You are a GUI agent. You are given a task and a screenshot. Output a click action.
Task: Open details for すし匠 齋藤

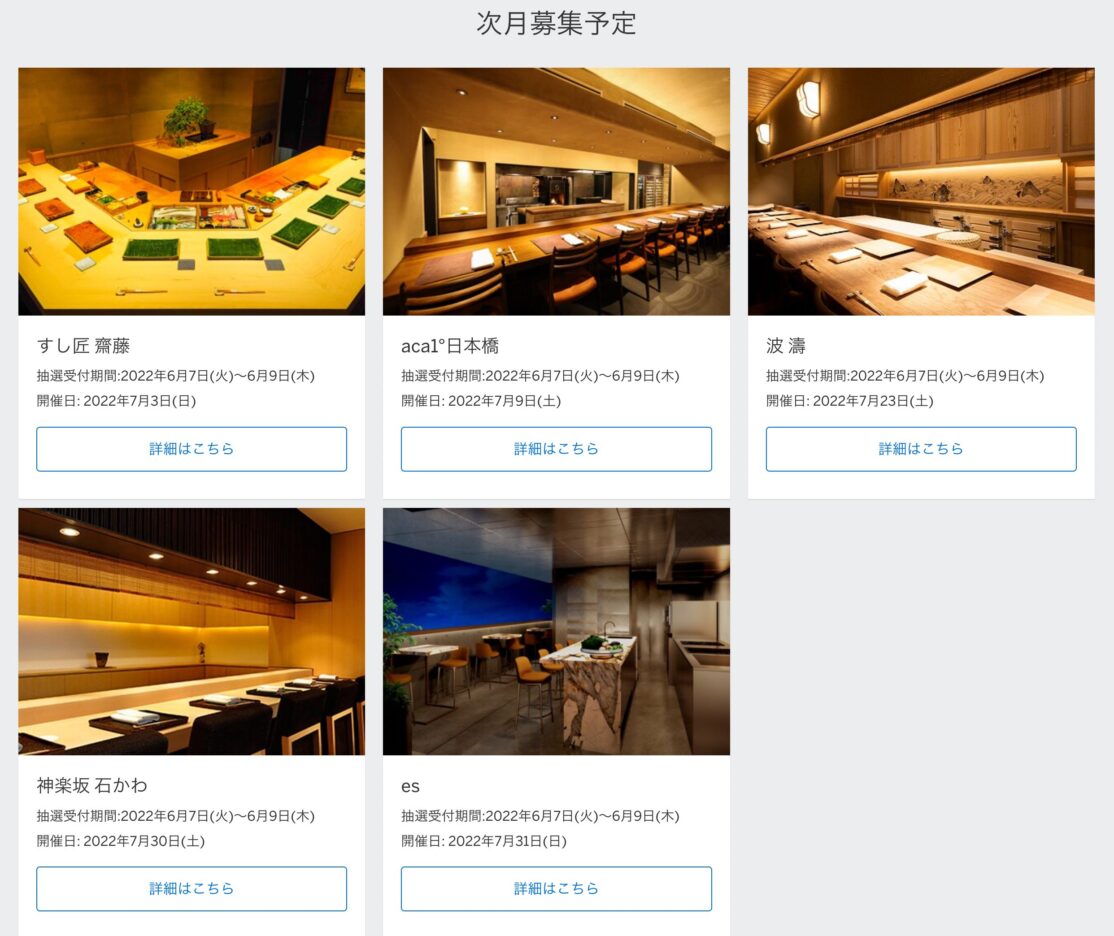pos(191,449)
